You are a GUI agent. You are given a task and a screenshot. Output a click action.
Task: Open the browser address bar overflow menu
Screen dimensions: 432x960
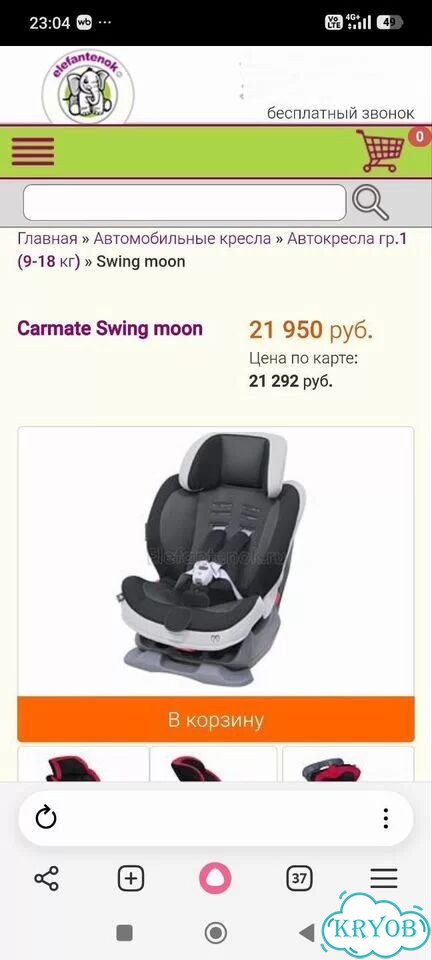click(385, 818)
